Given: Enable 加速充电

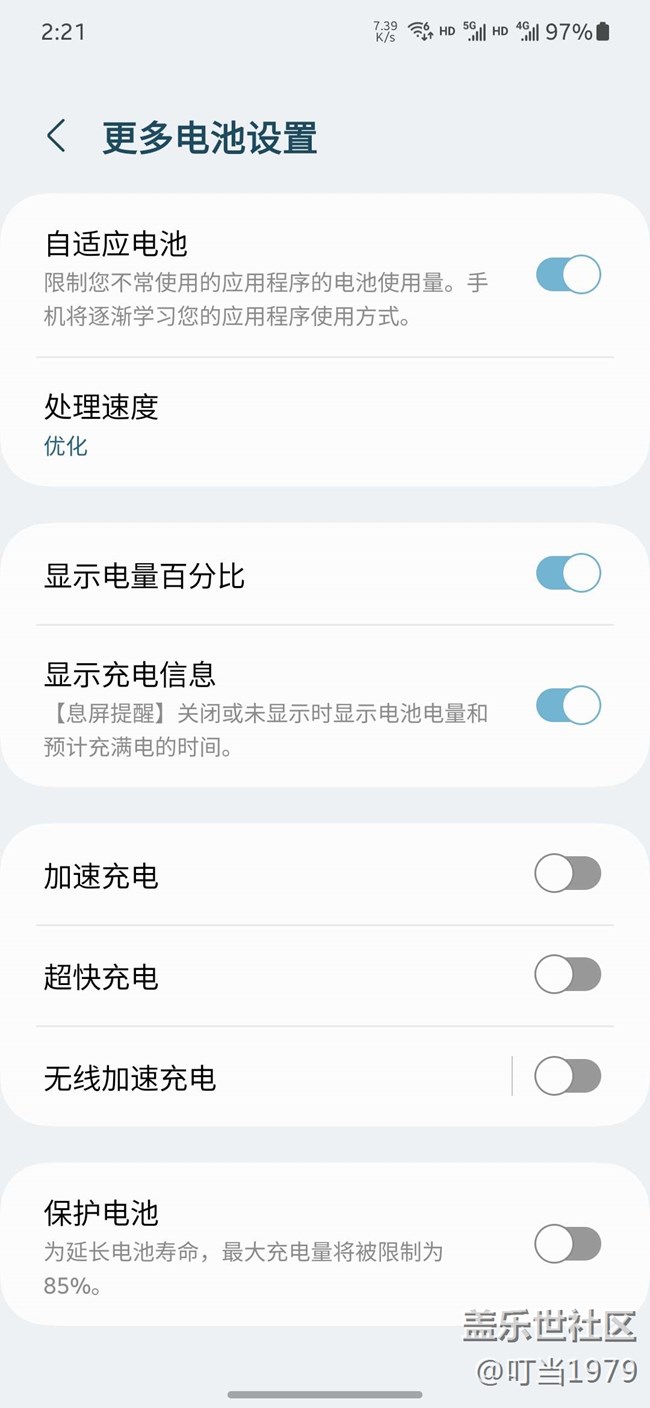Looking at the screenshot, I should click(568, 874).
